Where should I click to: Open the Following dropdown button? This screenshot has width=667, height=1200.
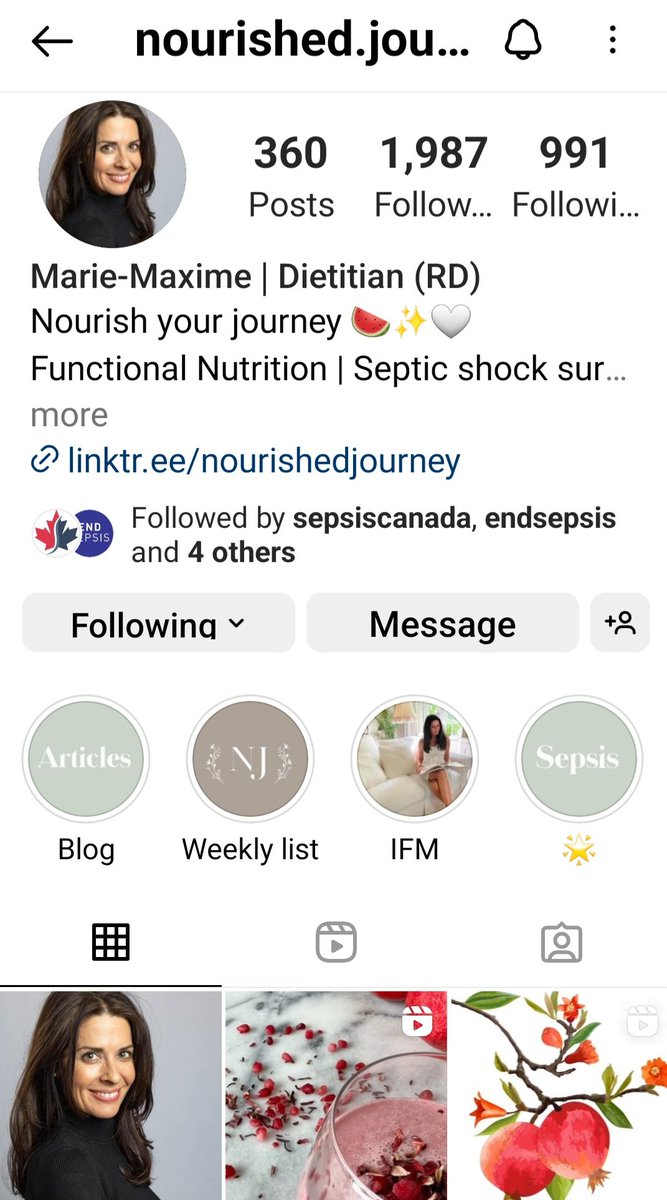pyautogui.click(x=159, y=623)
